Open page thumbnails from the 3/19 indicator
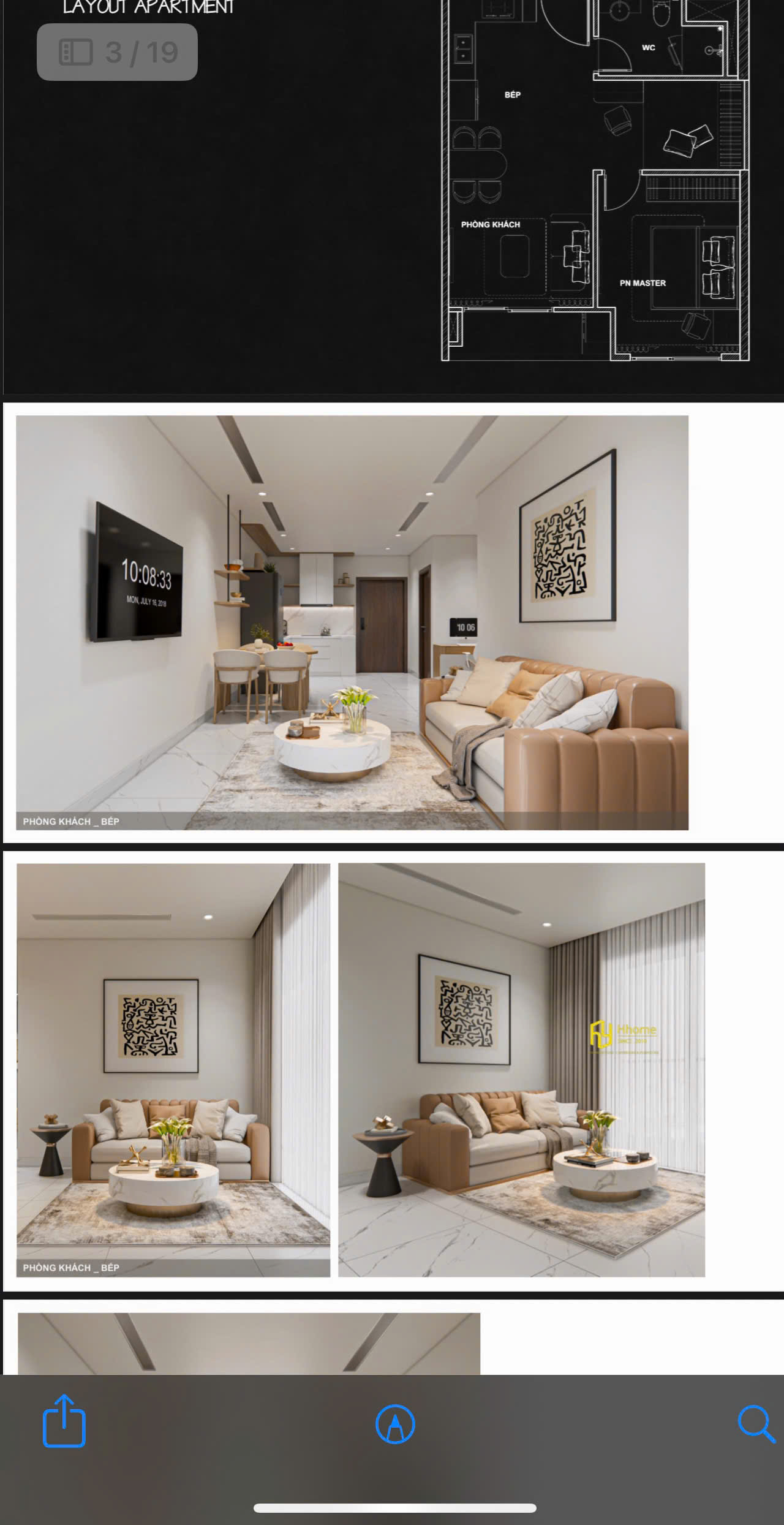This screenshot has height=1525, width=784. click(117, 53)
